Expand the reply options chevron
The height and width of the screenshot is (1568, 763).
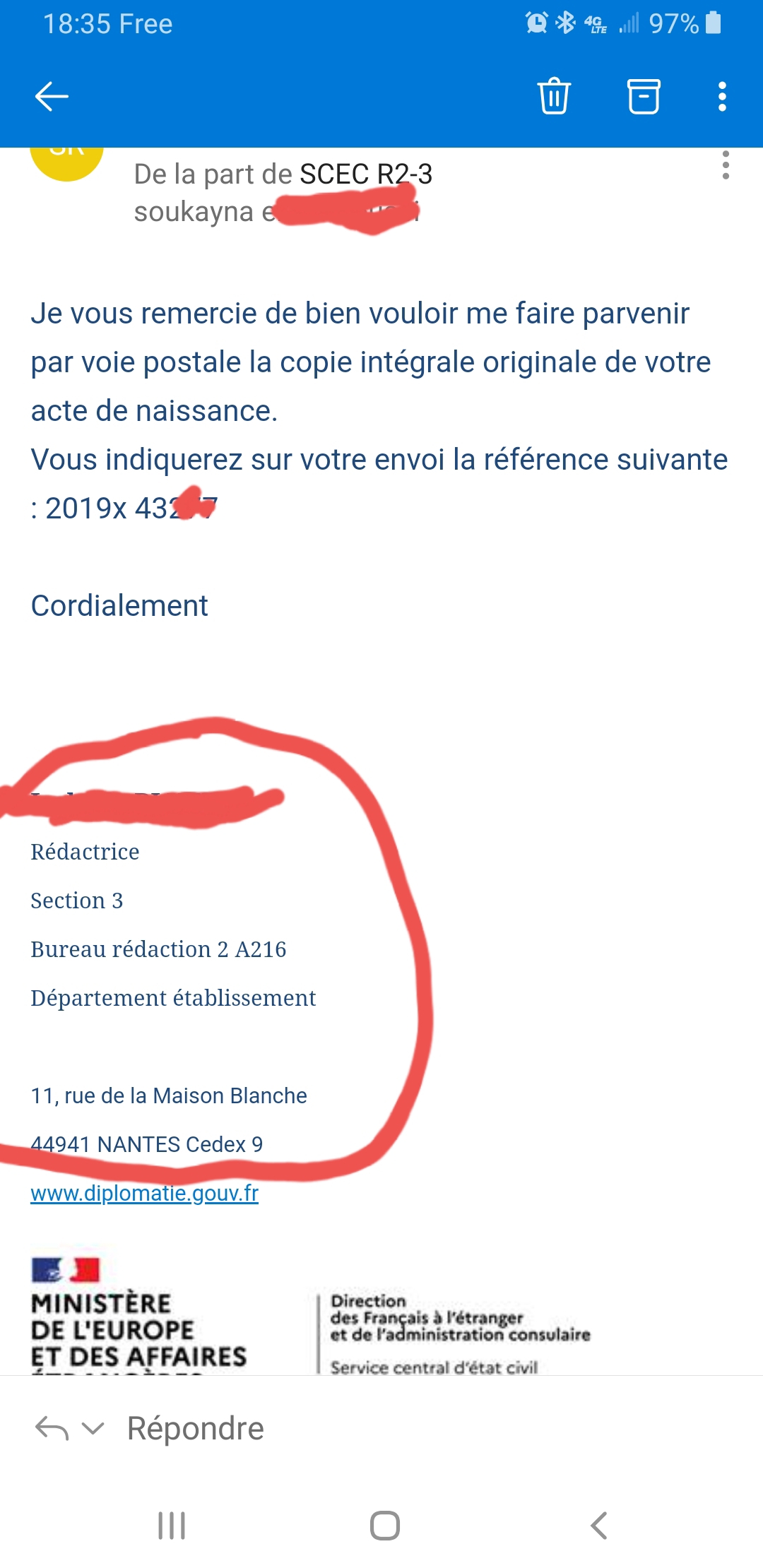click(x=93, y=1428)
